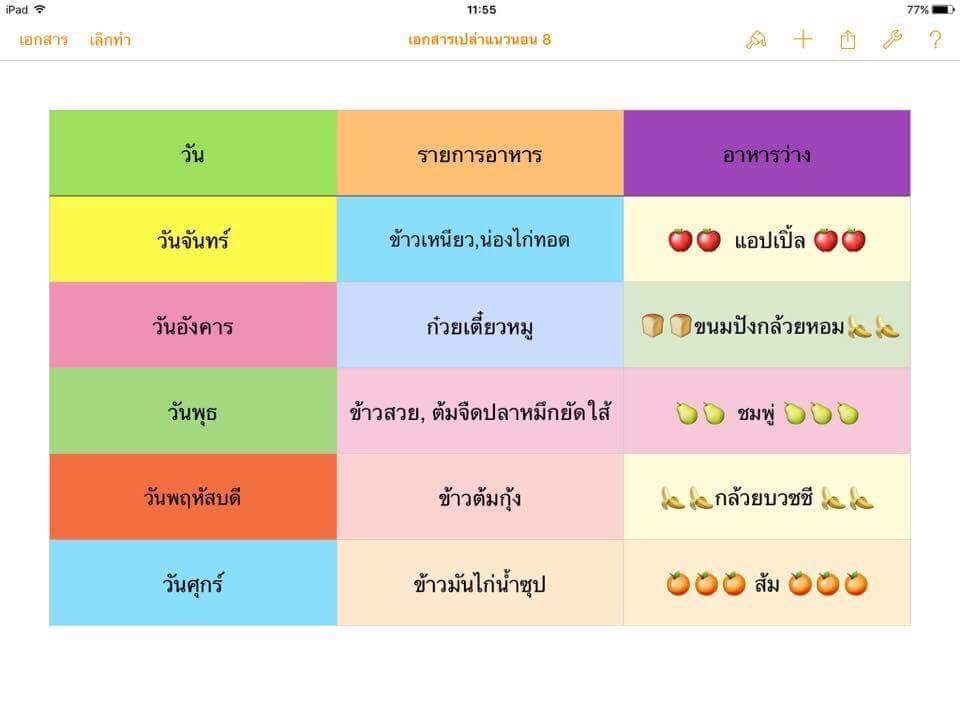The image size is (960, 720).
Task: Go back to the เอกสาร documents list
Action: pyautogui.click(x=43, y=40)
